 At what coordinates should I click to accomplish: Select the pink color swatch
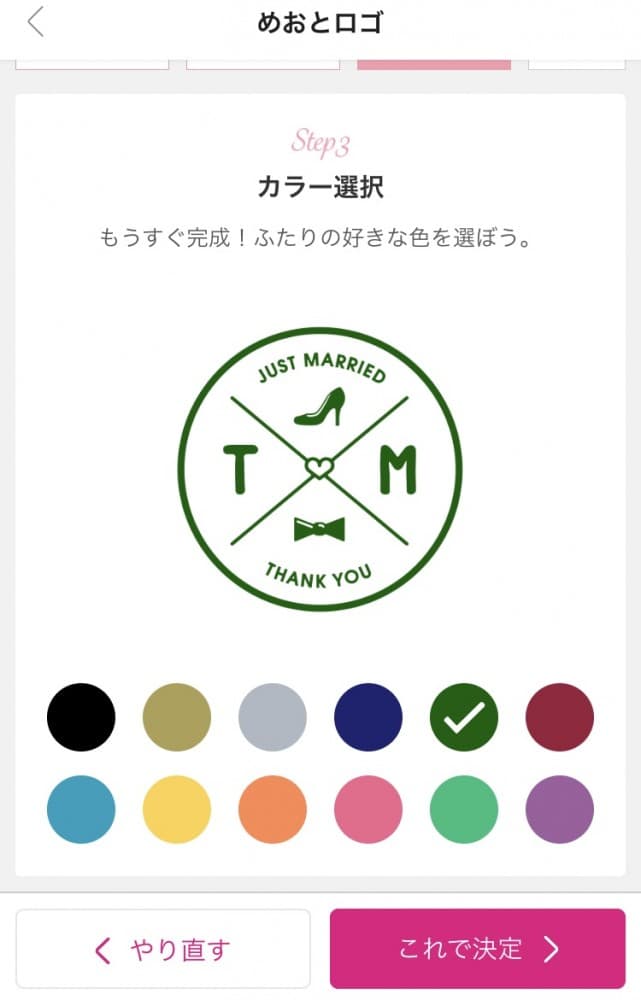click(368, 809)
